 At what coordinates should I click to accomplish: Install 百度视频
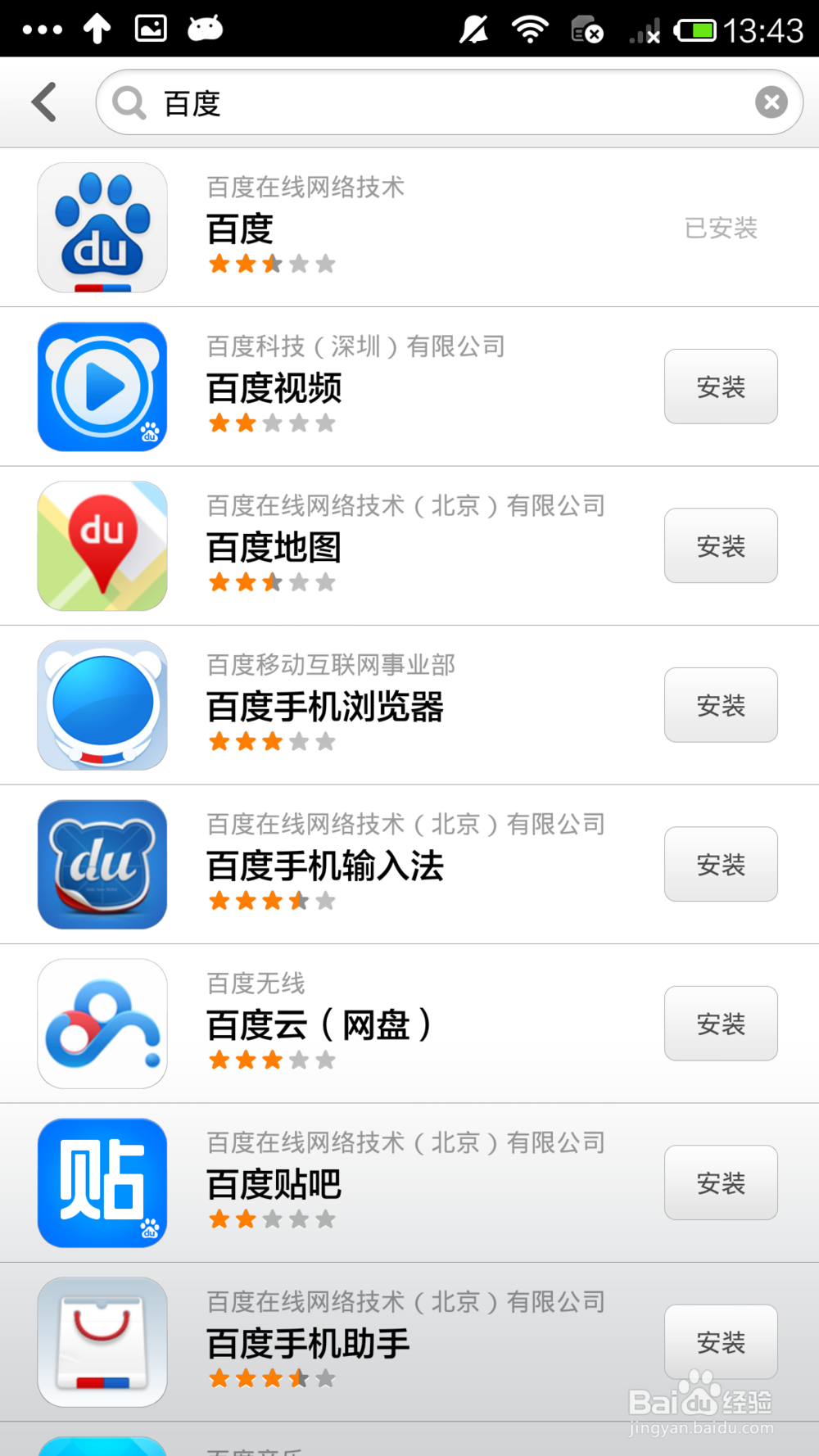tap(721, 387)
